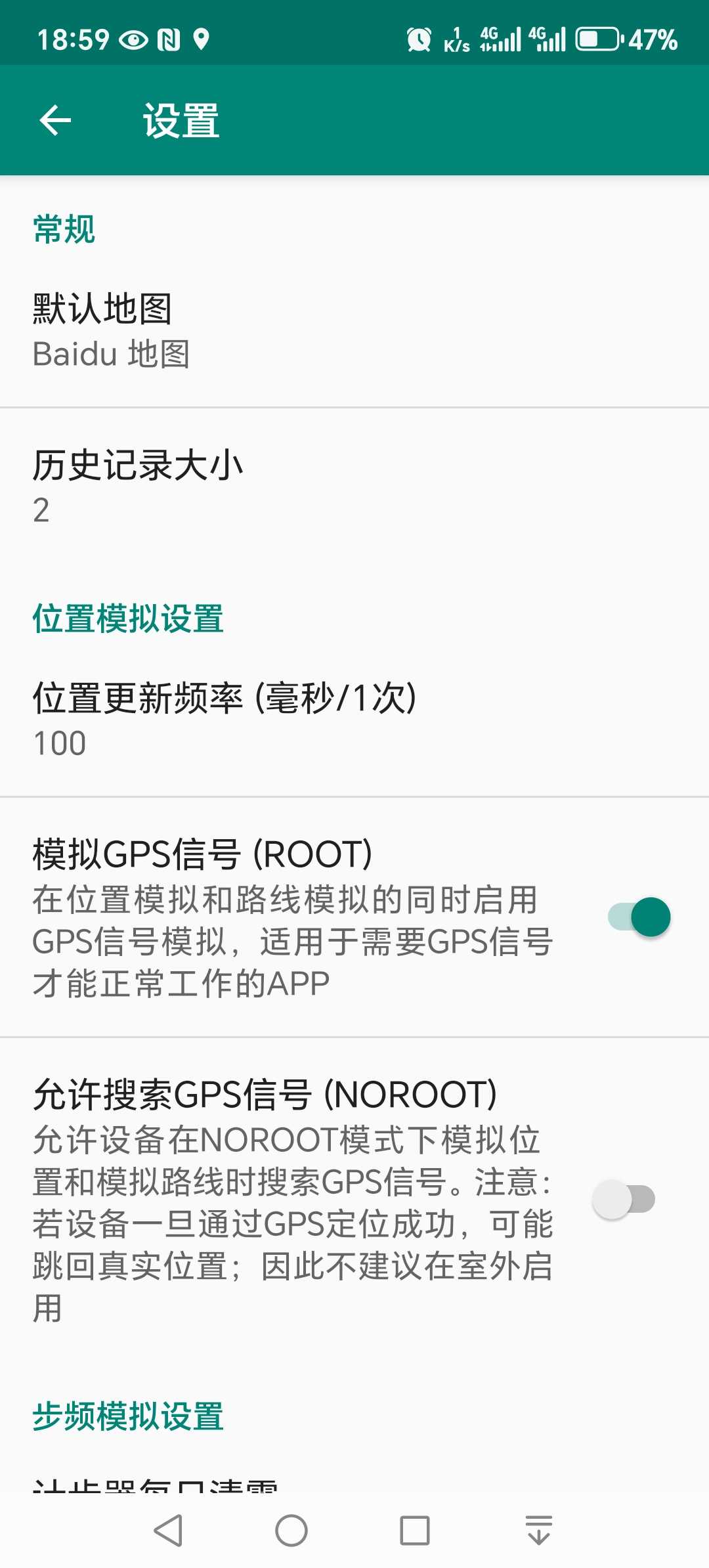Open recent apps from the navigation bar
Viewport: 709px width, 1568px height.
click(x=415, y=1531)
